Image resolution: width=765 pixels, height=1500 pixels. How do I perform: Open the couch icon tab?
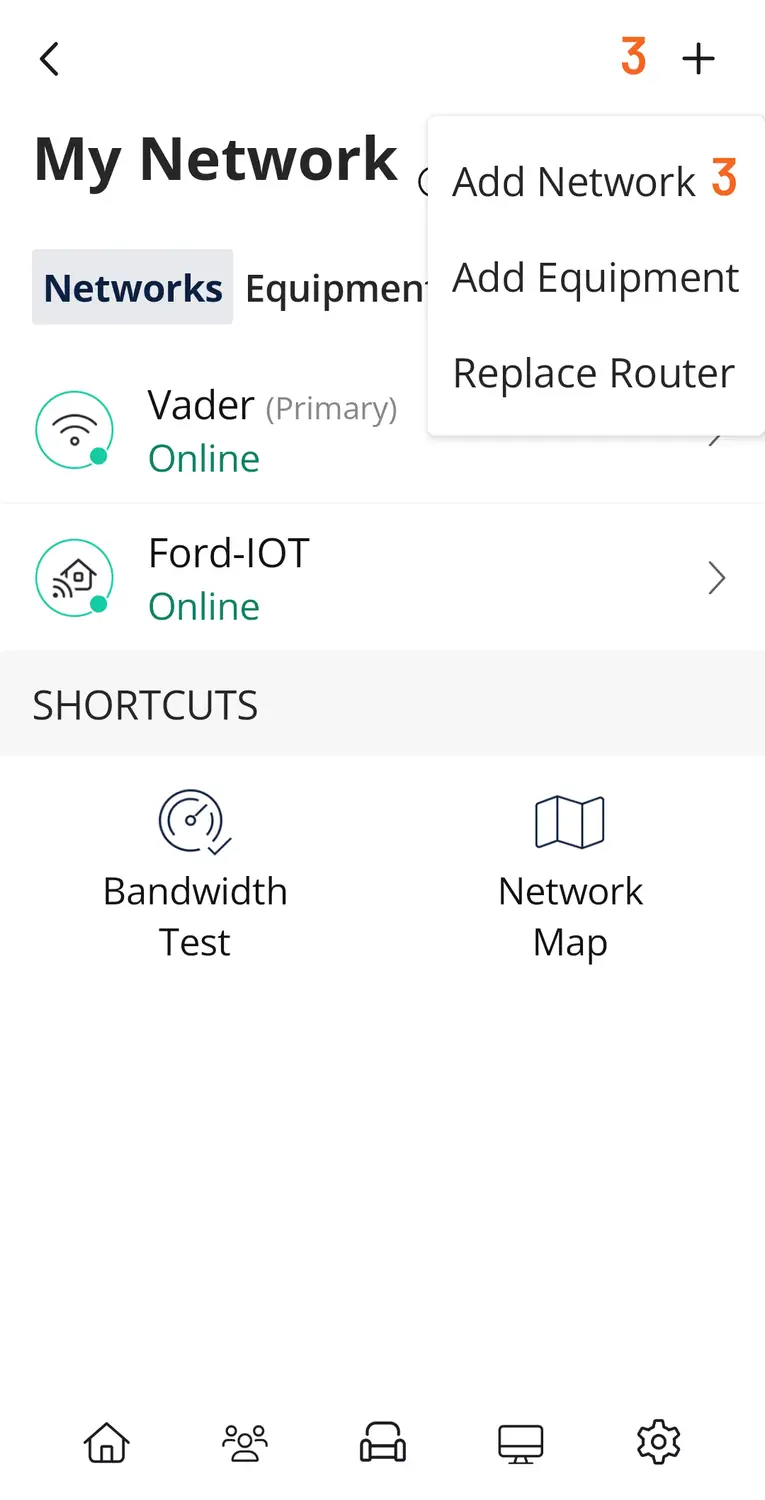click(383, 1442)
